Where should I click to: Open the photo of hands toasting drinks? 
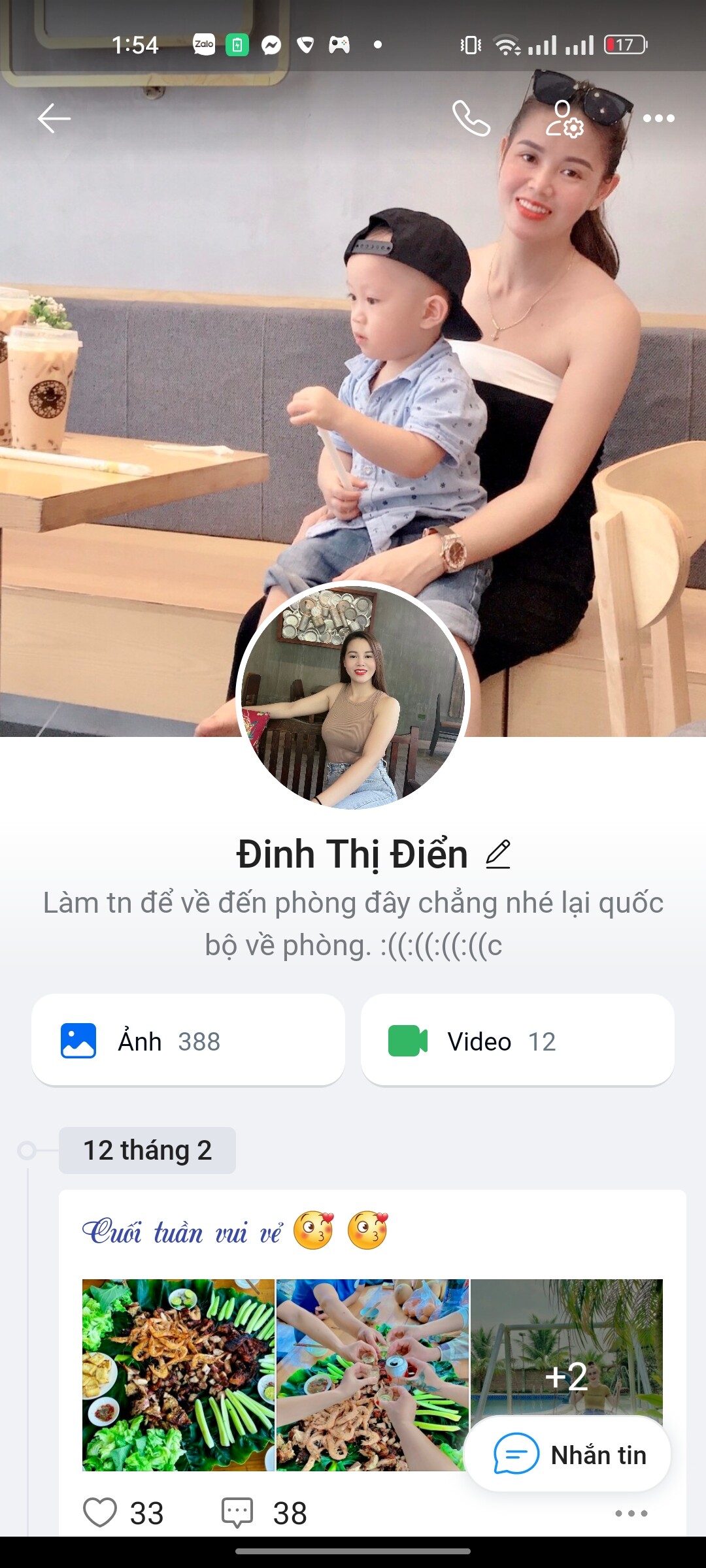[x=372, y=1375]
